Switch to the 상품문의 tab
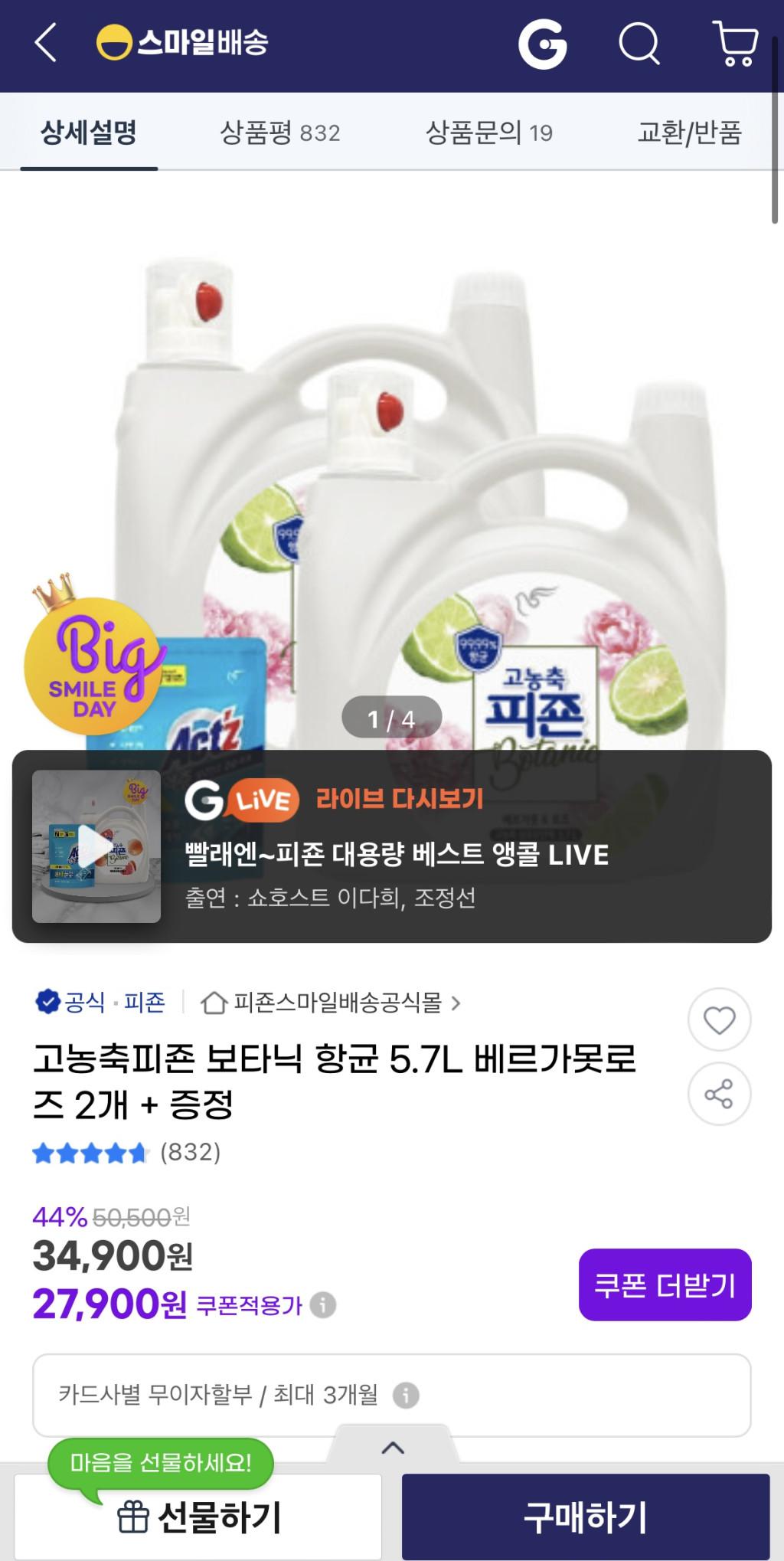 coord(488,133)
